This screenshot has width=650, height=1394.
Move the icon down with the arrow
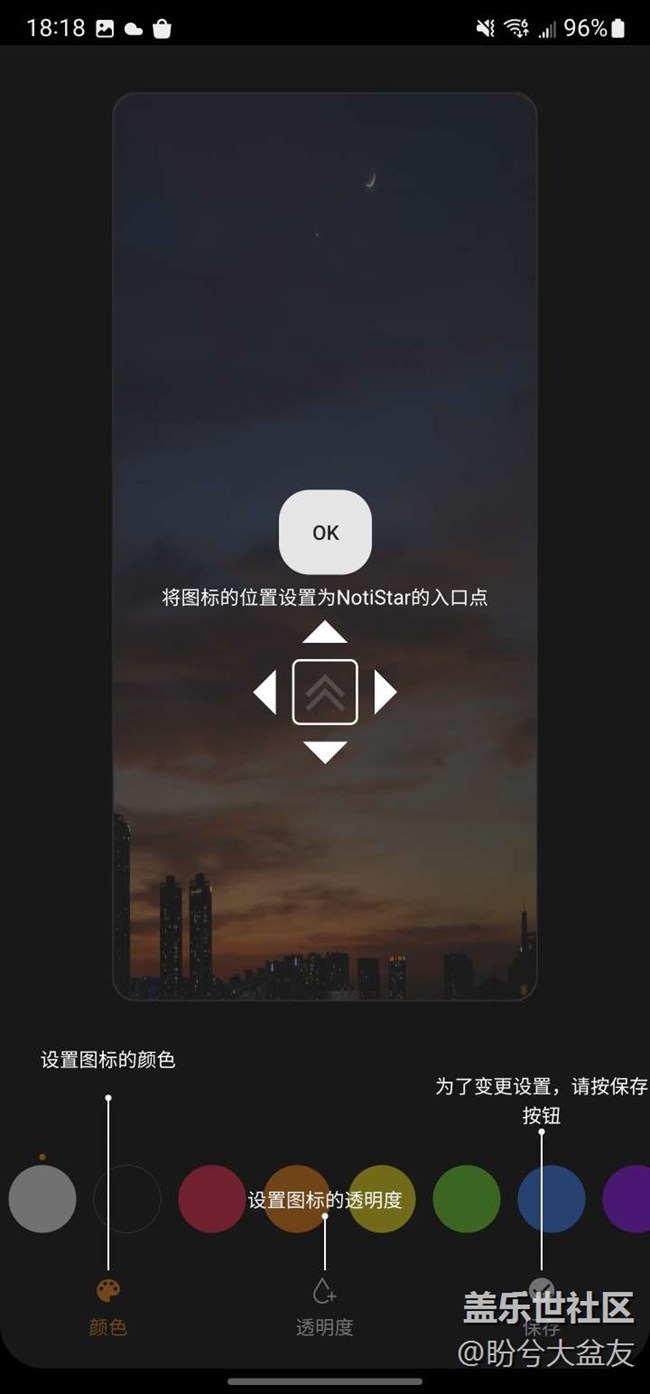325,752
